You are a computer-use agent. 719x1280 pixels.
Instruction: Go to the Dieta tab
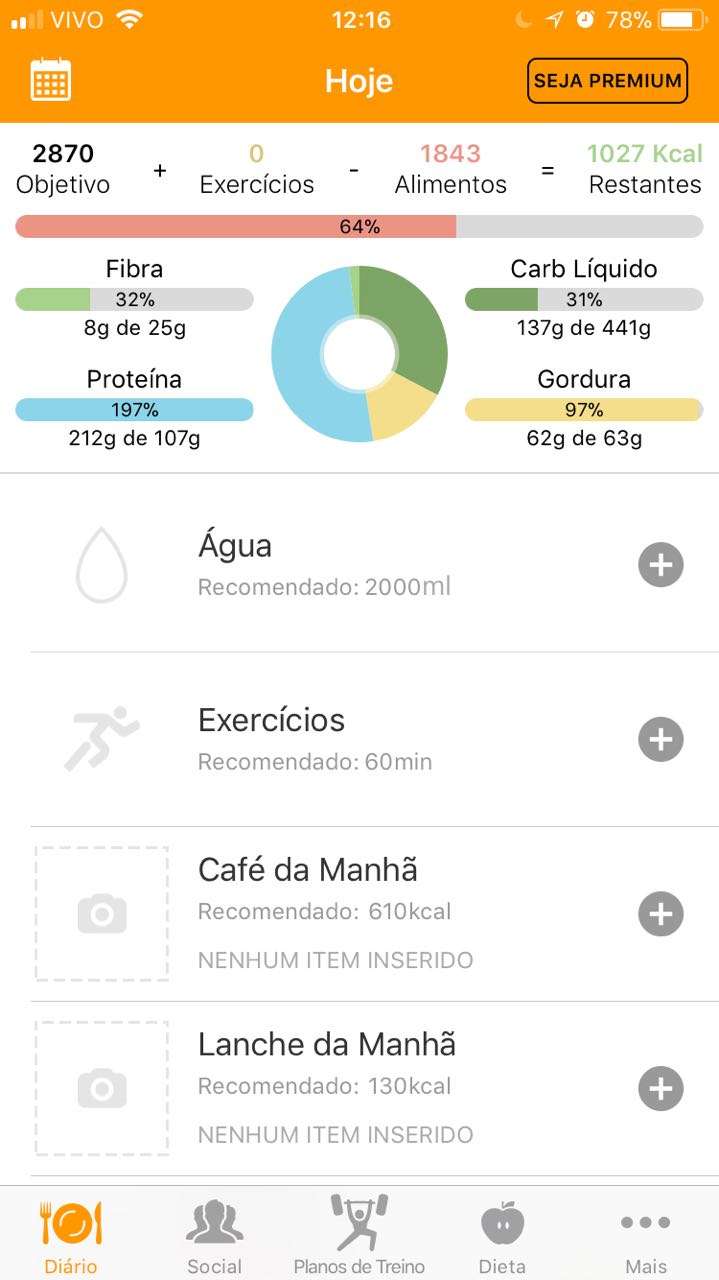(502, 1236)
